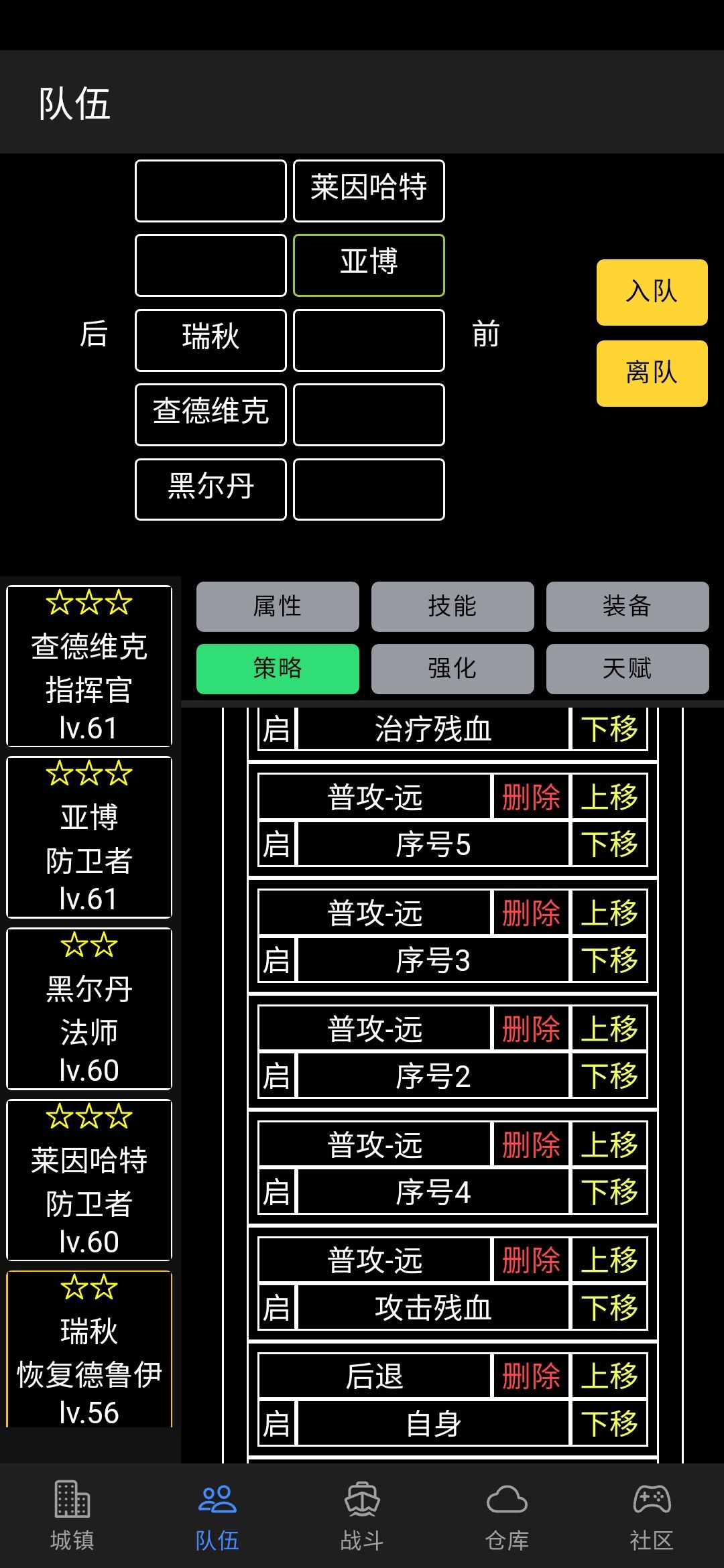Open the 技能 skills tab
724x1568 pixels.
(452, 606)
